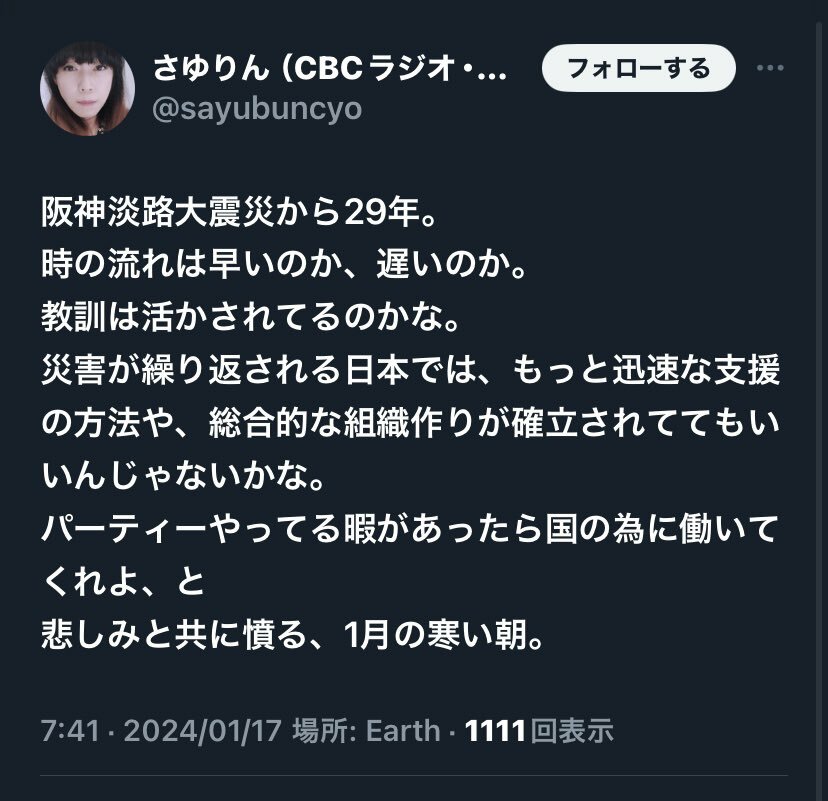828x801 pixels.
Task: Open the tweet's overflow menu
Action: pos(770,69)
